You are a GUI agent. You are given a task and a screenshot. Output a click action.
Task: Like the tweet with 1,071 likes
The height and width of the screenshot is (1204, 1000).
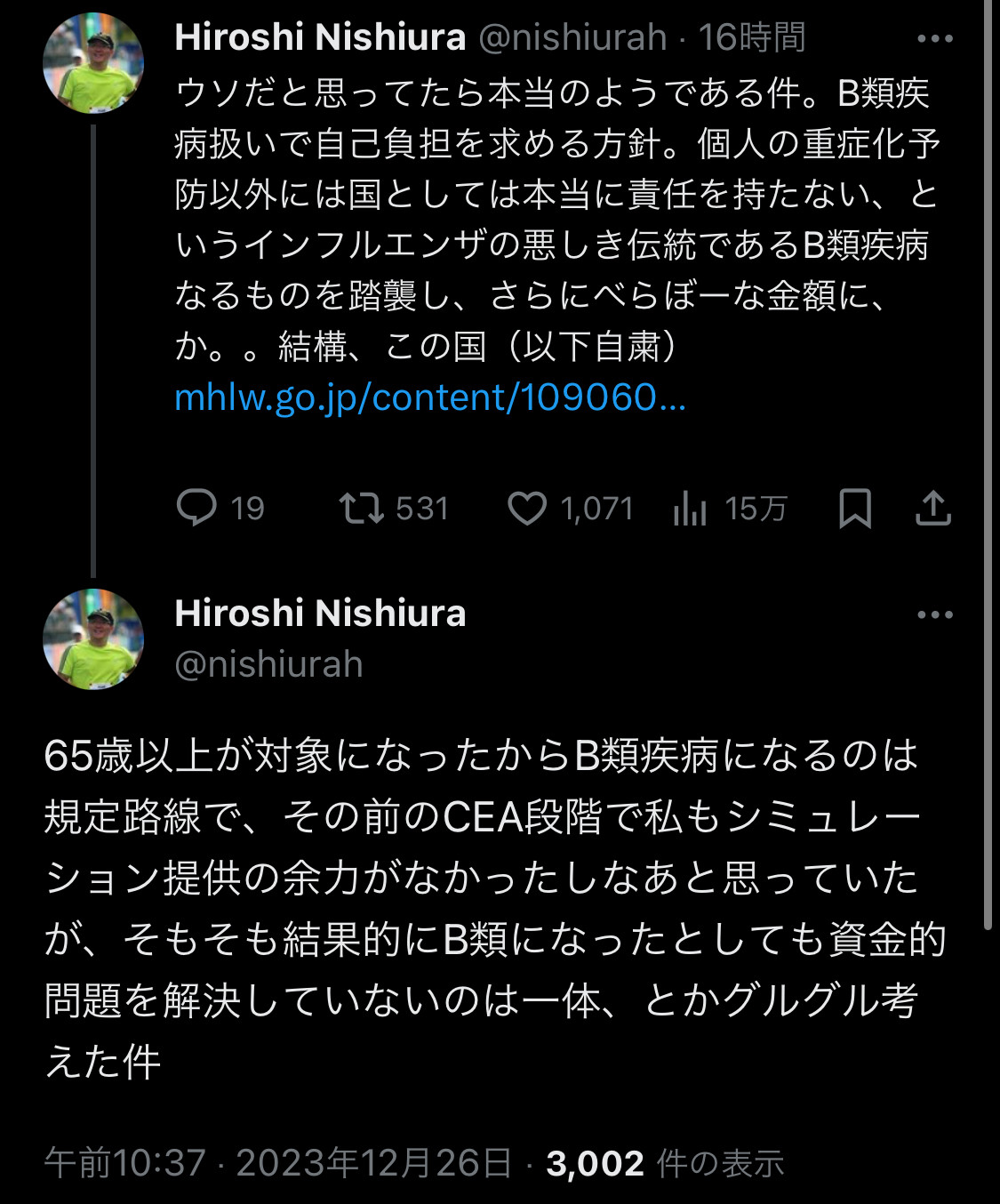pyautogui.click(x=527, y=508)
